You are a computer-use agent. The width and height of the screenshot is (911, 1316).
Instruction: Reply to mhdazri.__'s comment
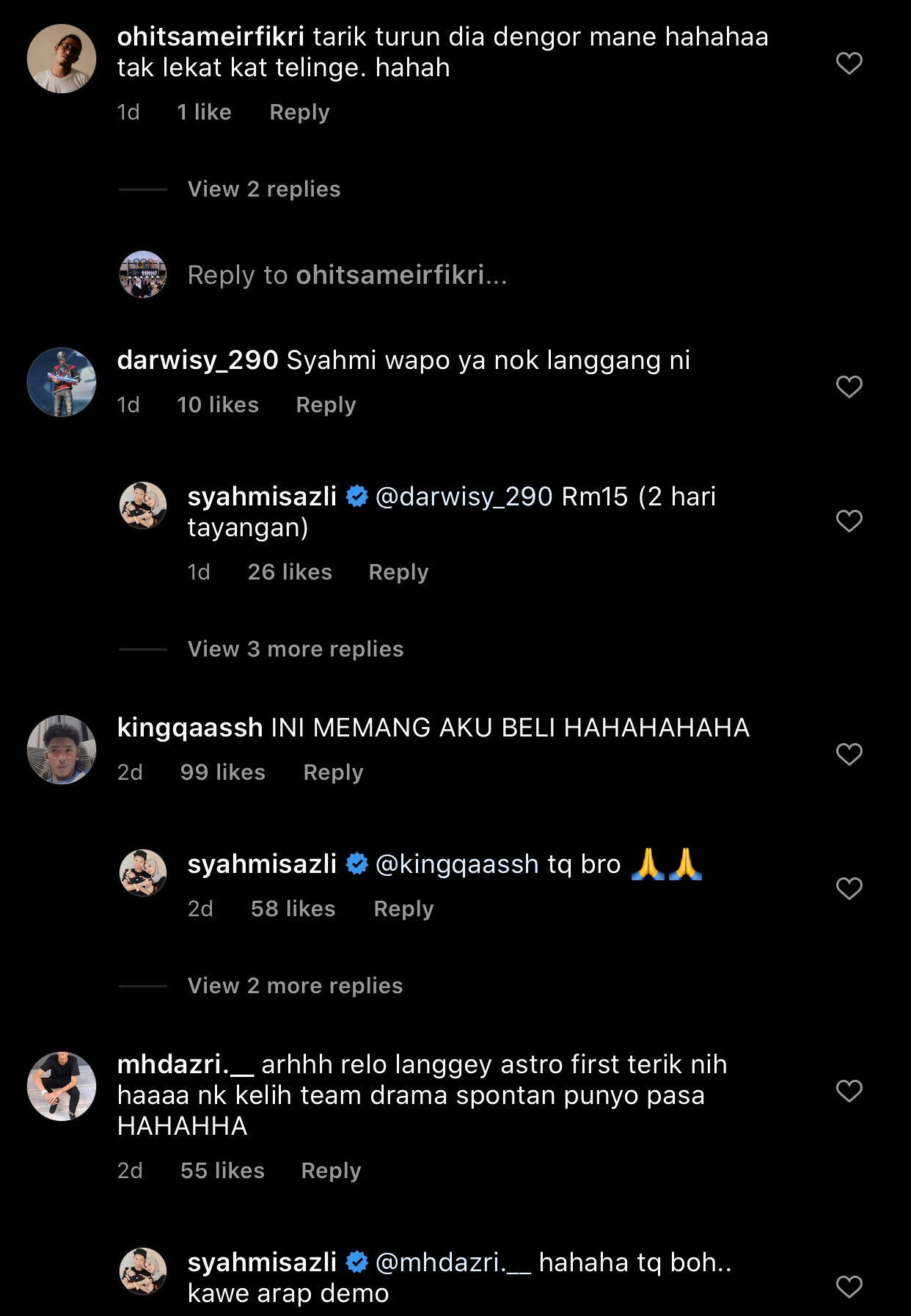point(331,1171)
